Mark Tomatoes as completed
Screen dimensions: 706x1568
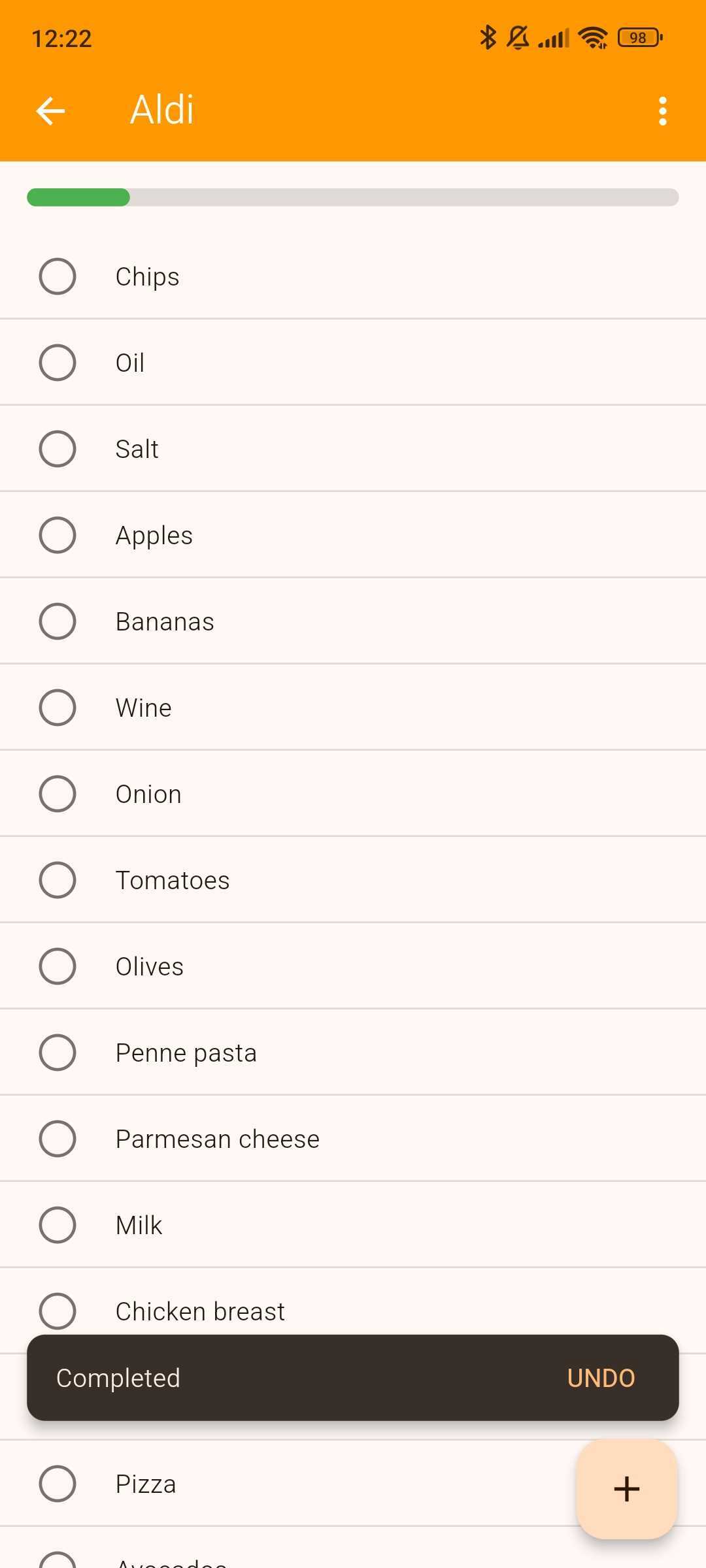tap(58, 880)
